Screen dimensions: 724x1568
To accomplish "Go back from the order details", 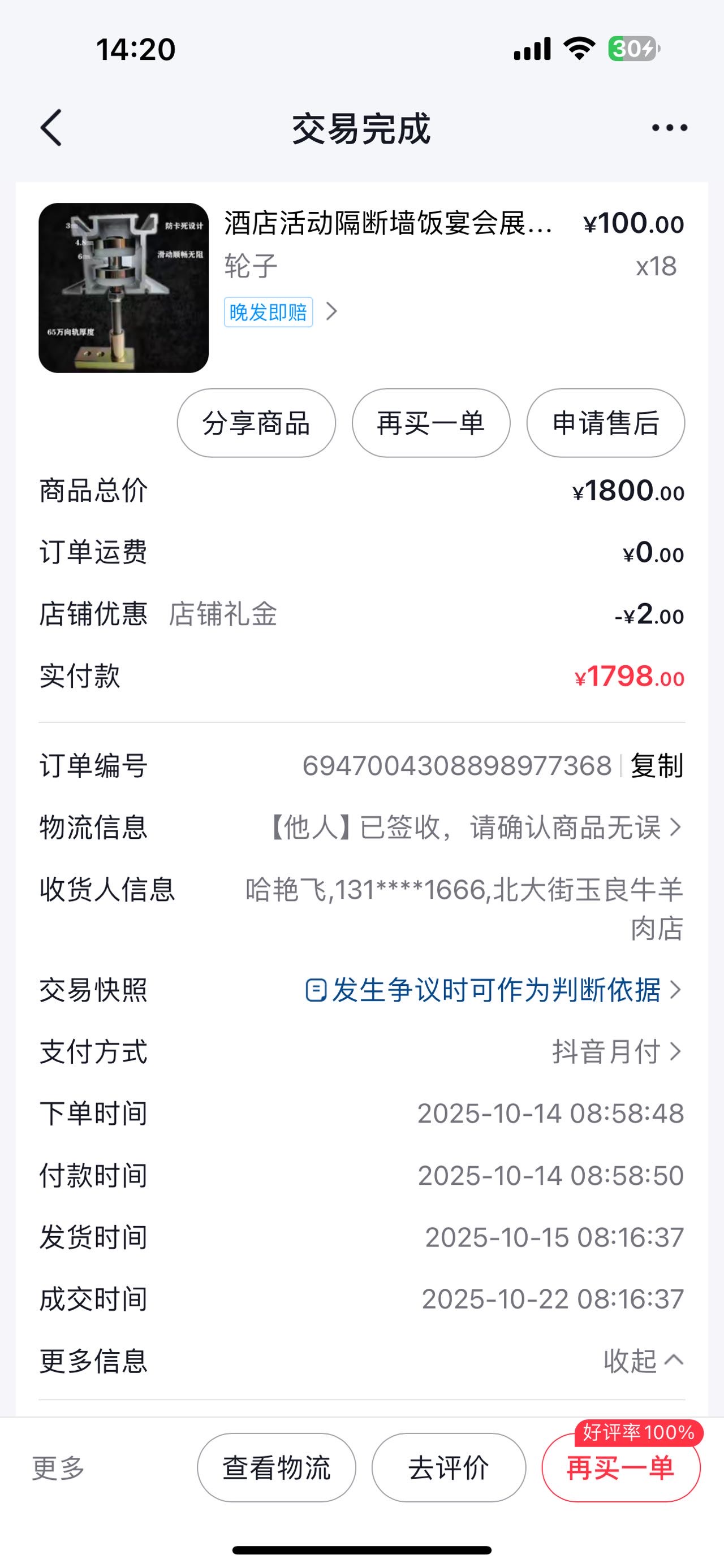I will pyautogui.click(x=52, y=128).
